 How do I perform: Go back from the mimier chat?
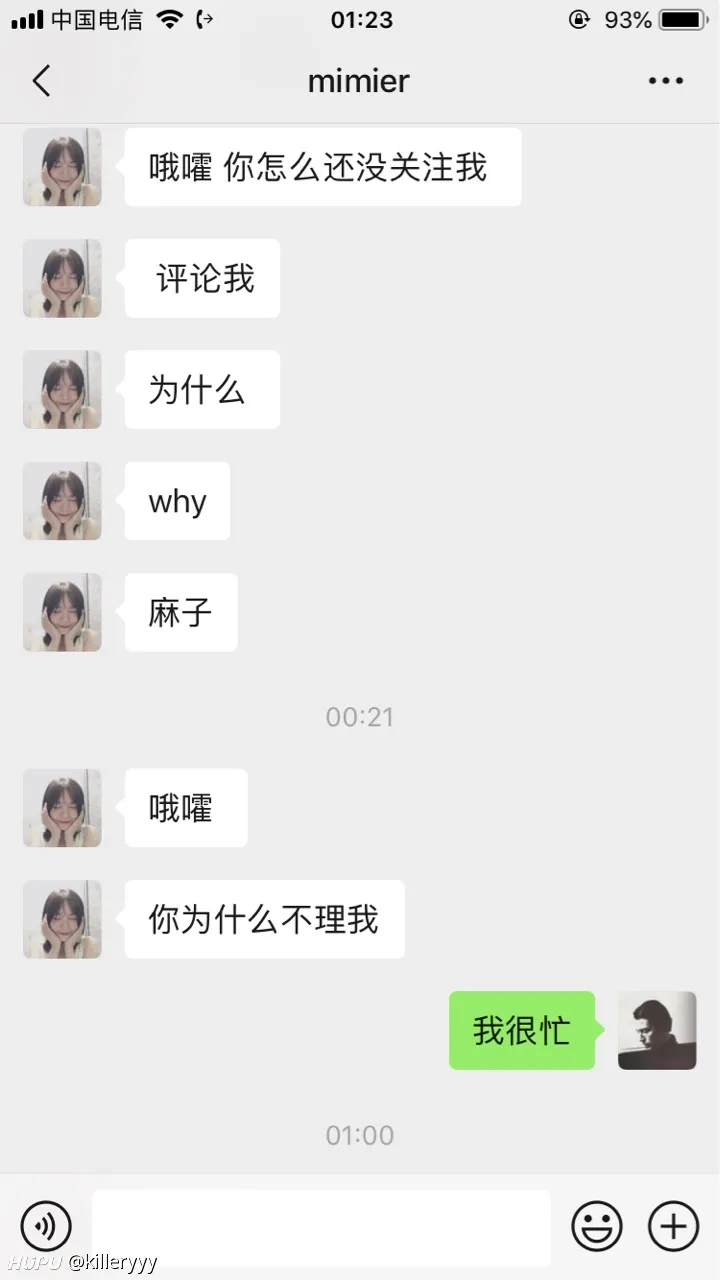click(41, 81)
